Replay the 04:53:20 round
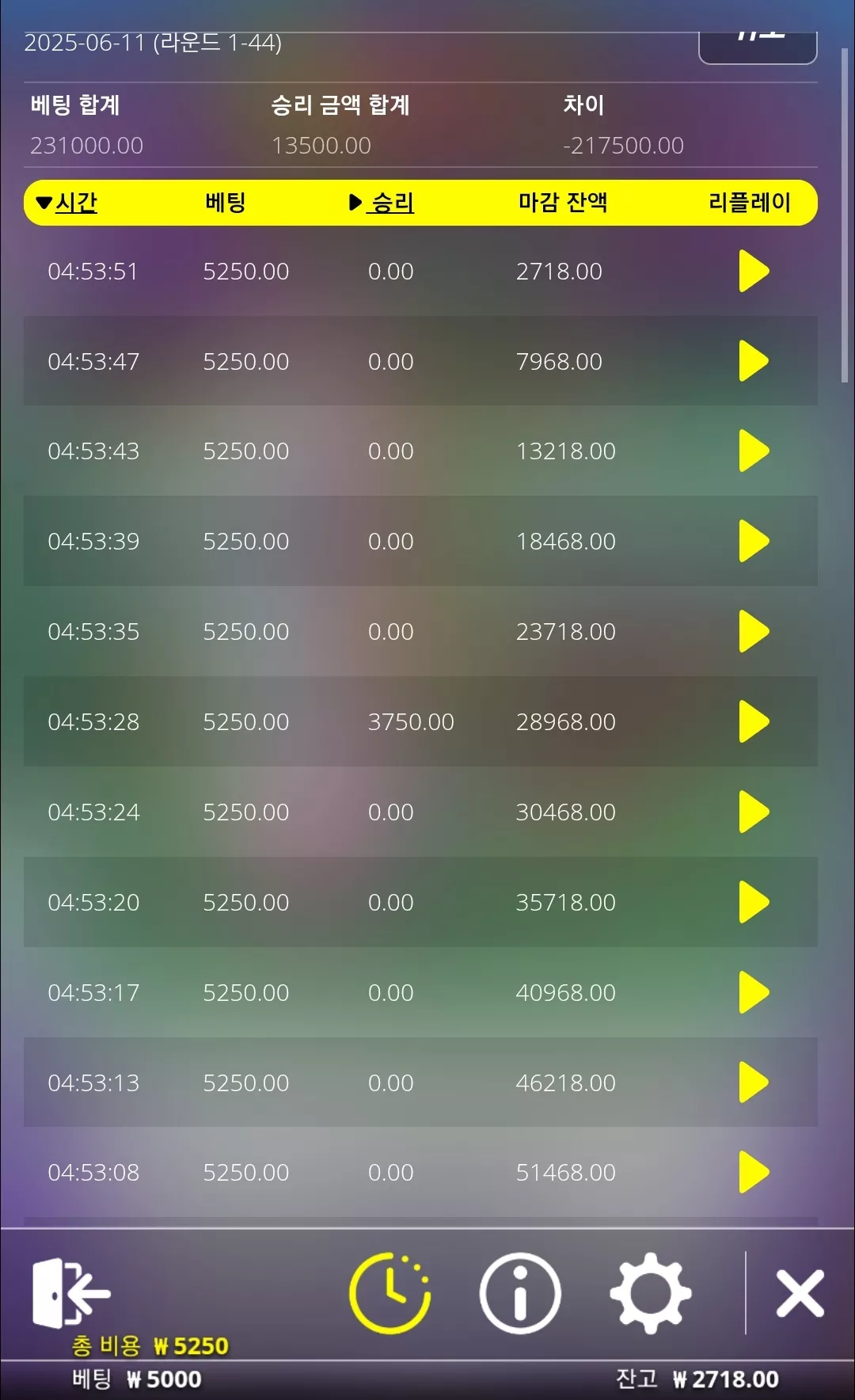Viewport: 855px width, 1400px height. 754,902
